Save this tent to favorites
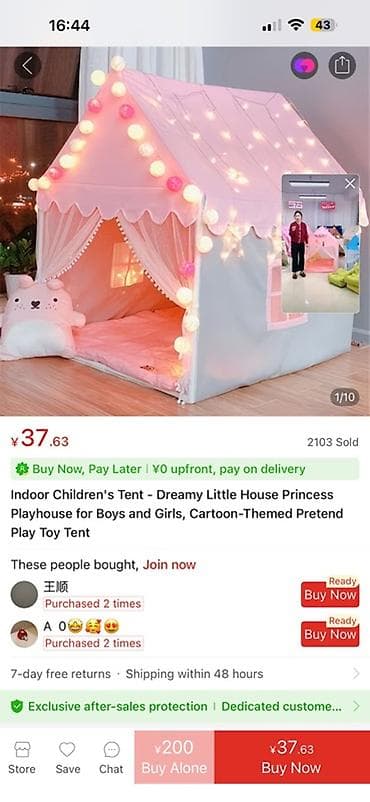The width and height of the screenshot is (370, 802). pos(68,758)
